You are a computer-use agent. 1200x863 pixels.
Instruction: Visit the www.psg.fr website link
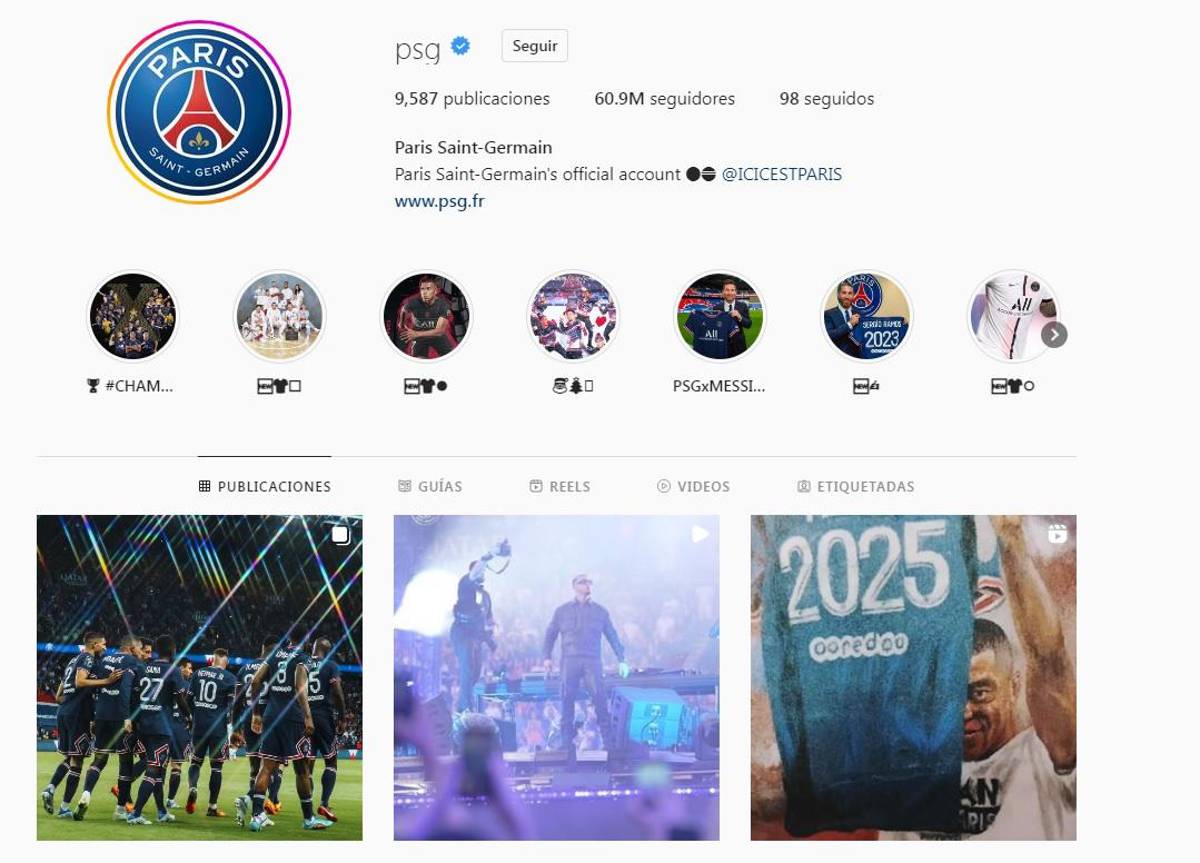pyautogui.click(x=439, y=201)
